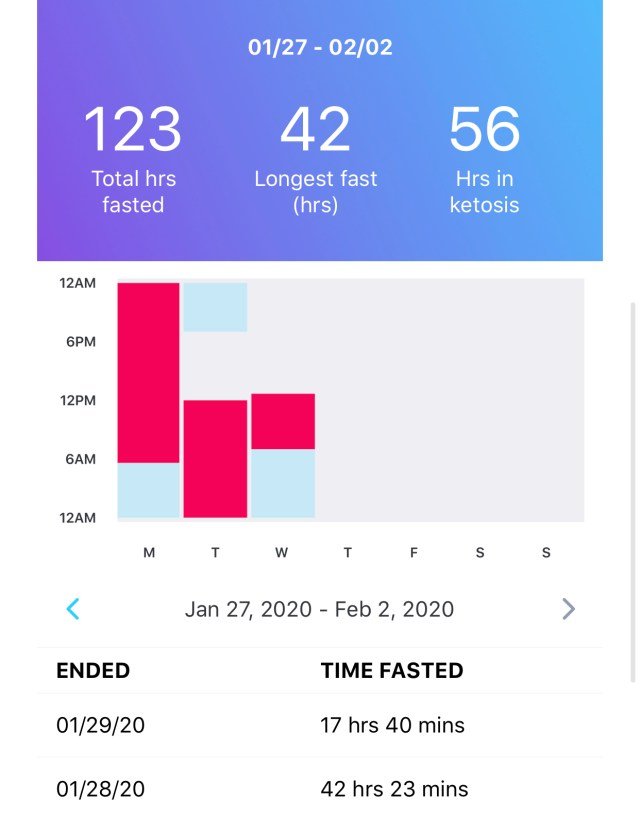Viewport: 640px width, 834px height.
Task: Go to the next week with the right chevron
Action: pos(568,608)
